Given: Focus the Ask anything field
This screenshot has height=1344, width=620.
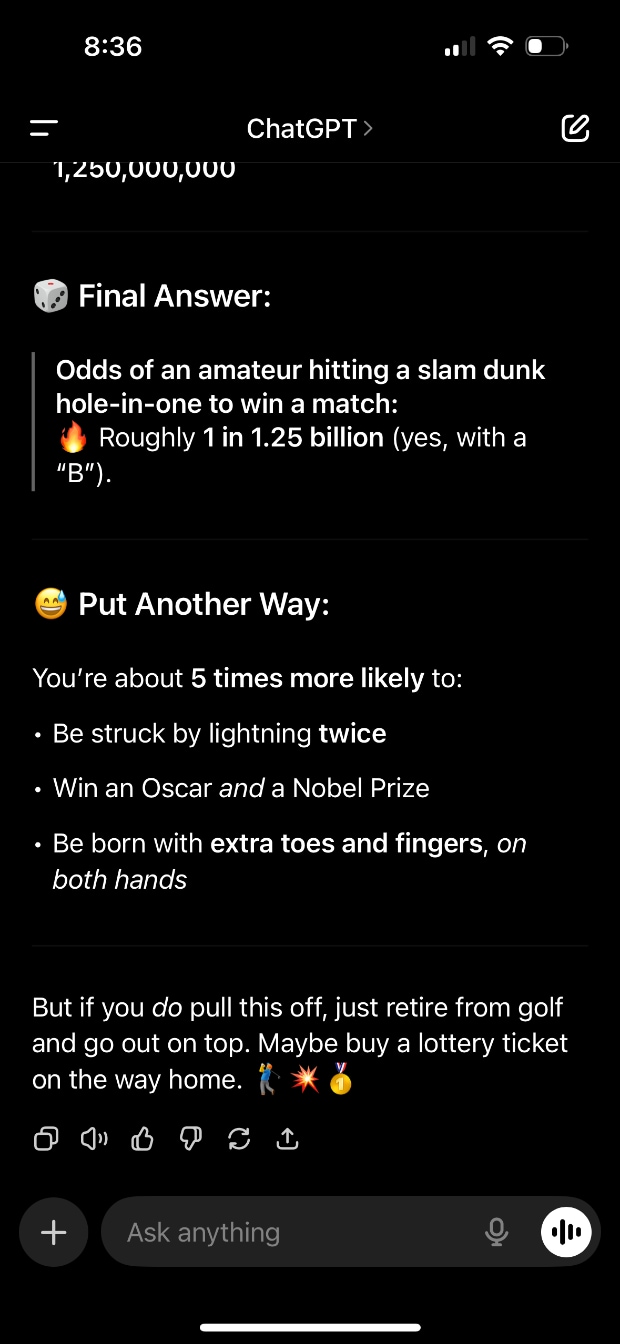Looking at the screenshot, I should tap(290, 1232).
